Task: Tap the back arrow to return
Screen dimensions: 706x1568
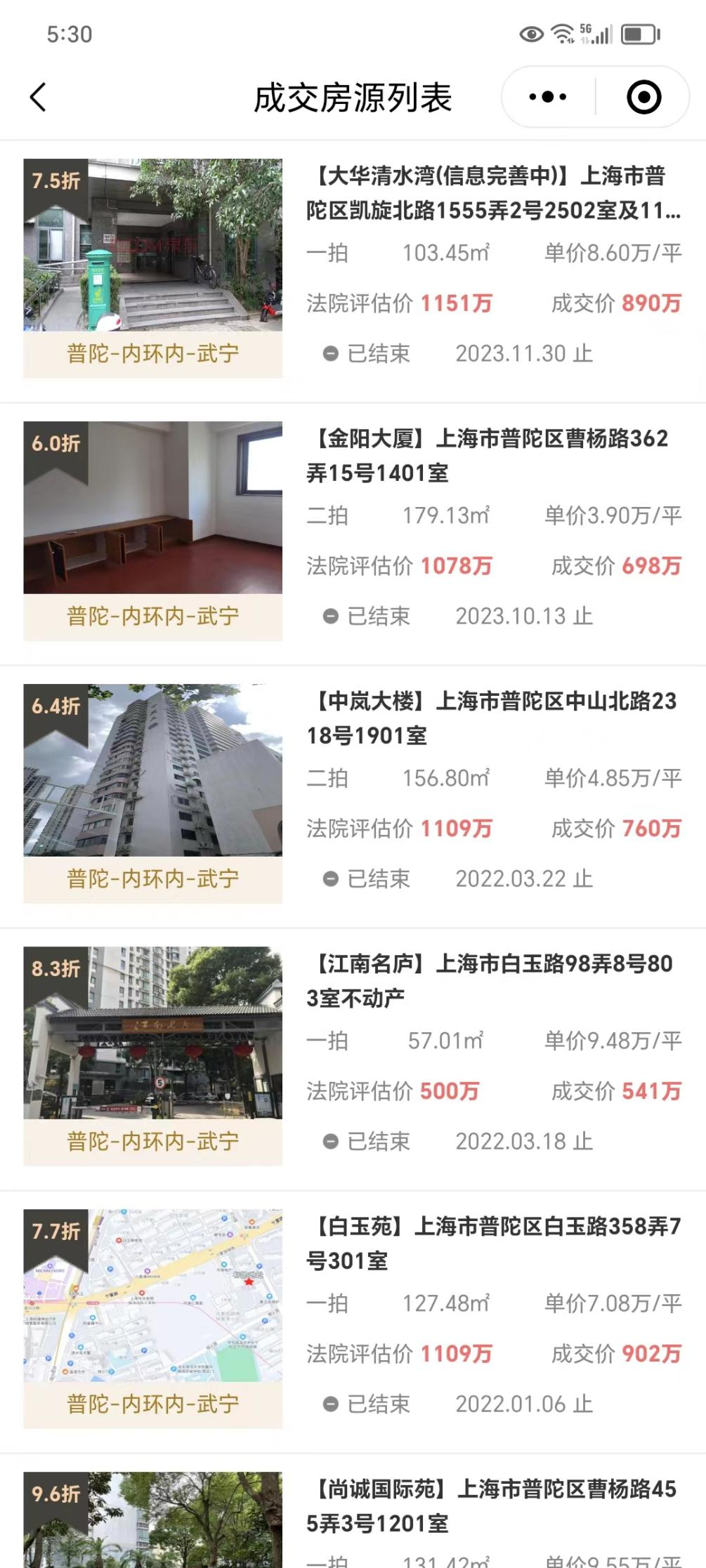Action: click(38, 96)
